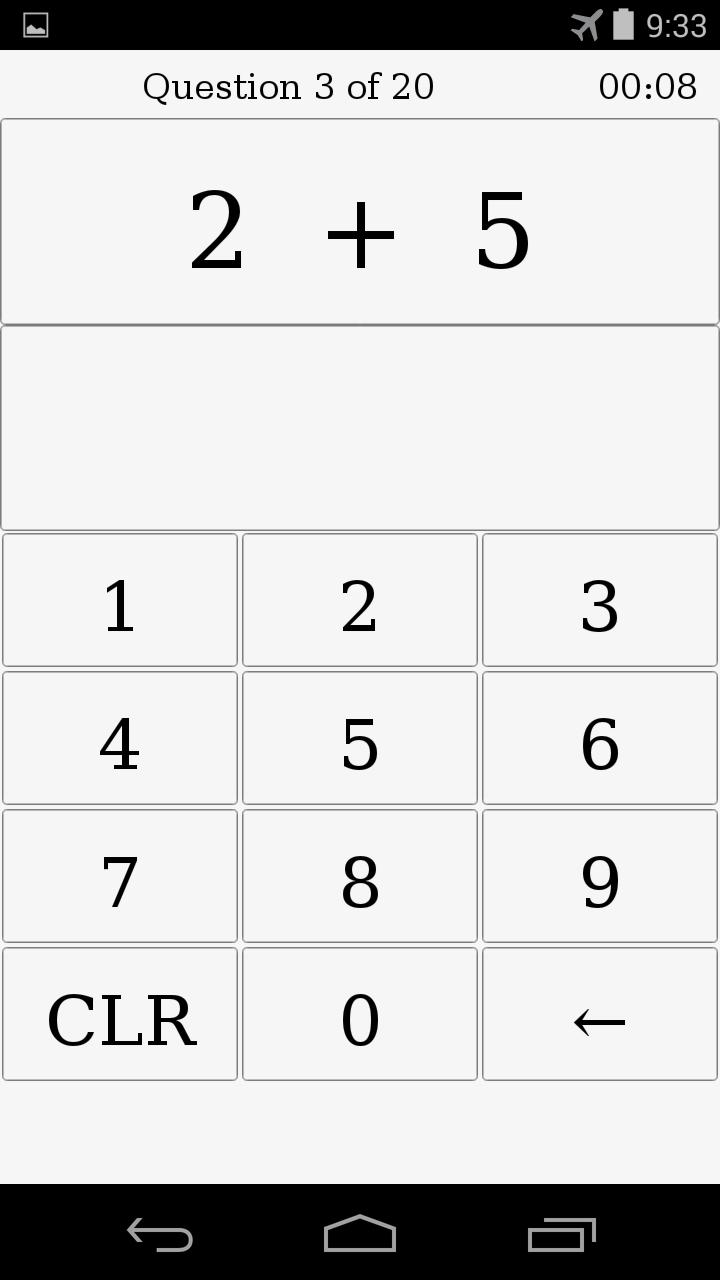Clear the answer with CLR

[120, 1014]
